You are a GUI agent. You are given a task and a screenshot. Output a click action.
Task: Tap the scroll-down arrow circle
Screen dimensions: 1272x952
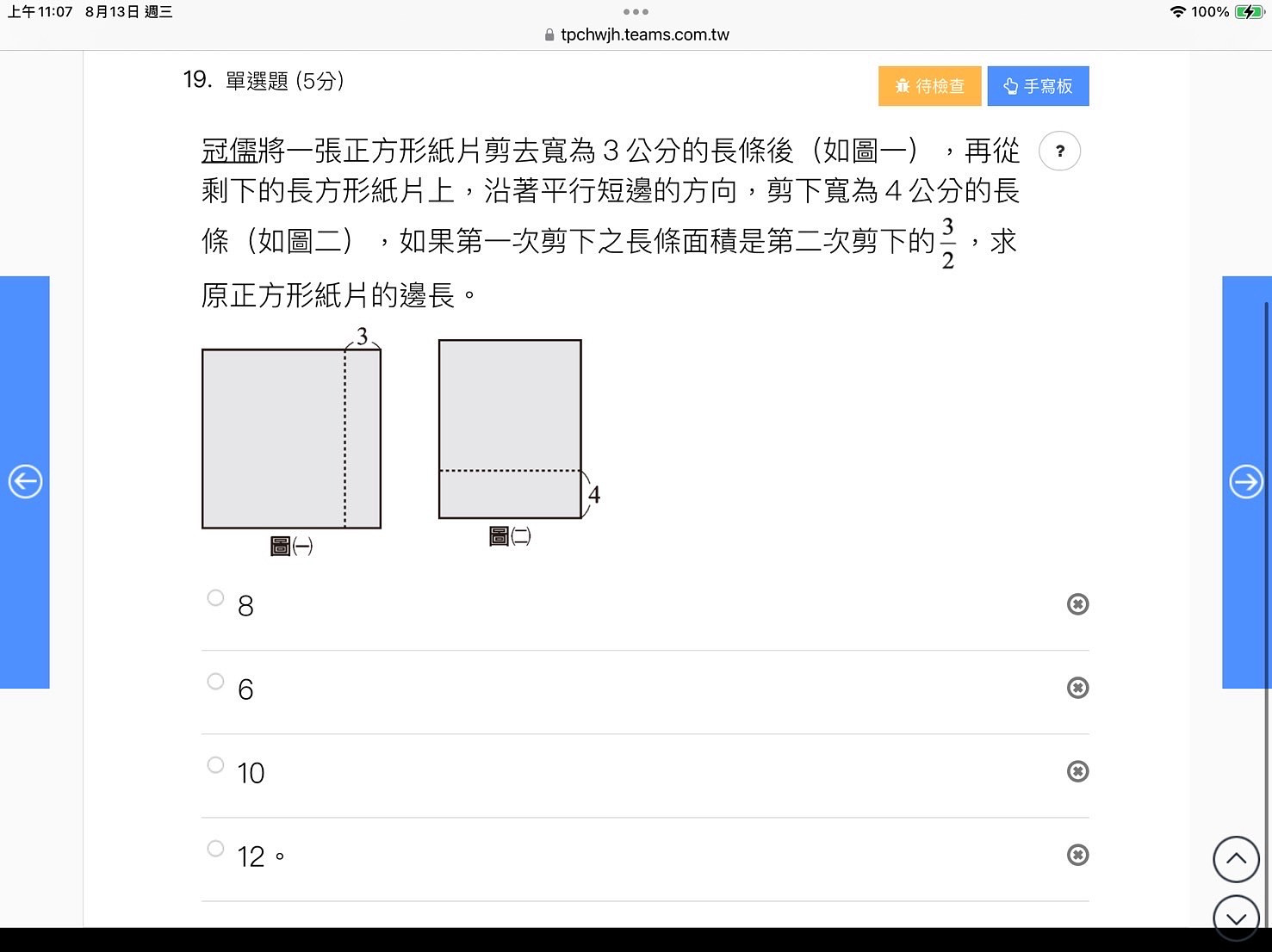1236,918
